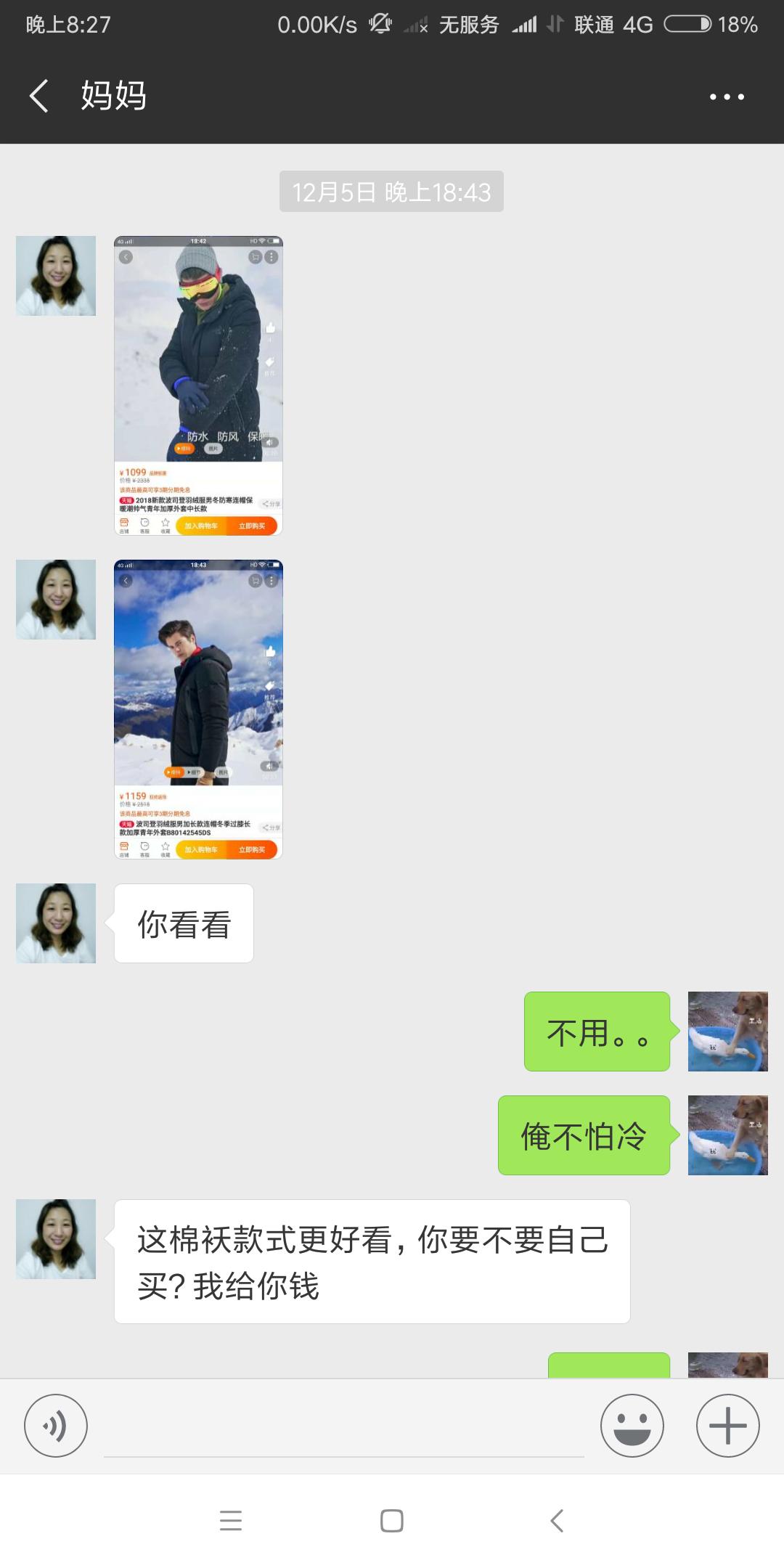Open system recent apps menu

pyautogui.click(x=231, y=1520)
